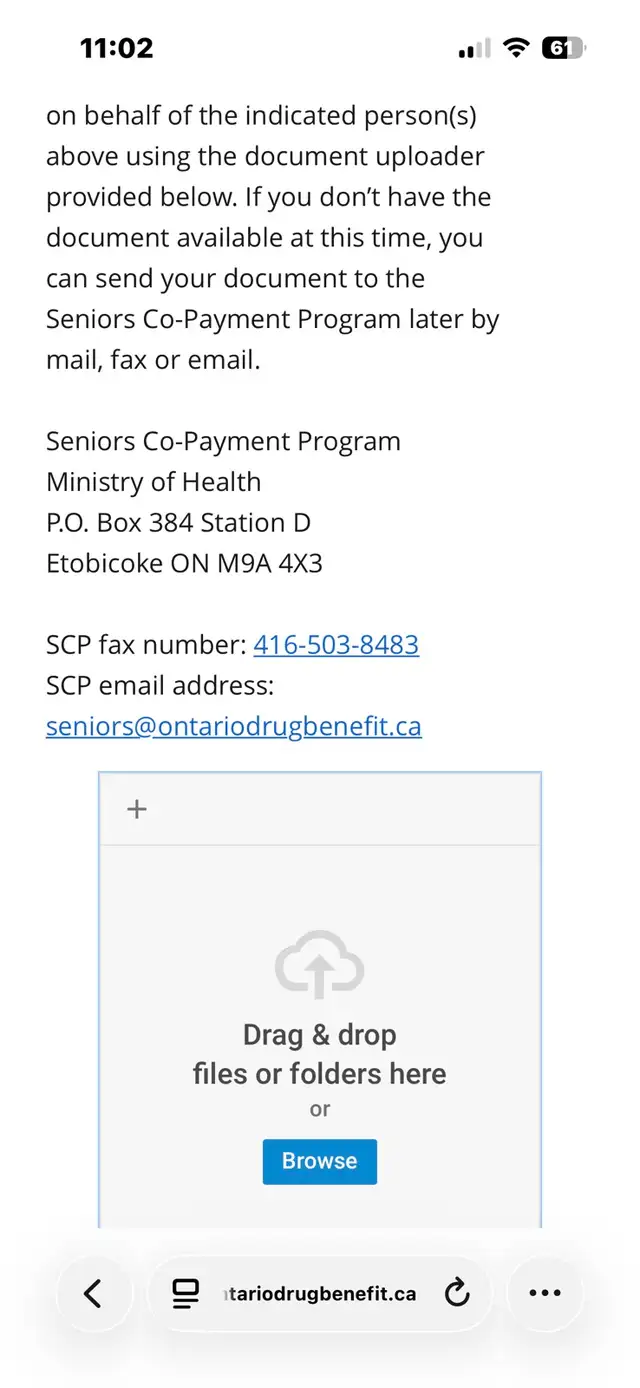The width and height of the screenshot is (640, 1388).
Task: Reload the ontariodrugbenefit.ca page
Action: [x=457, y=1294]
